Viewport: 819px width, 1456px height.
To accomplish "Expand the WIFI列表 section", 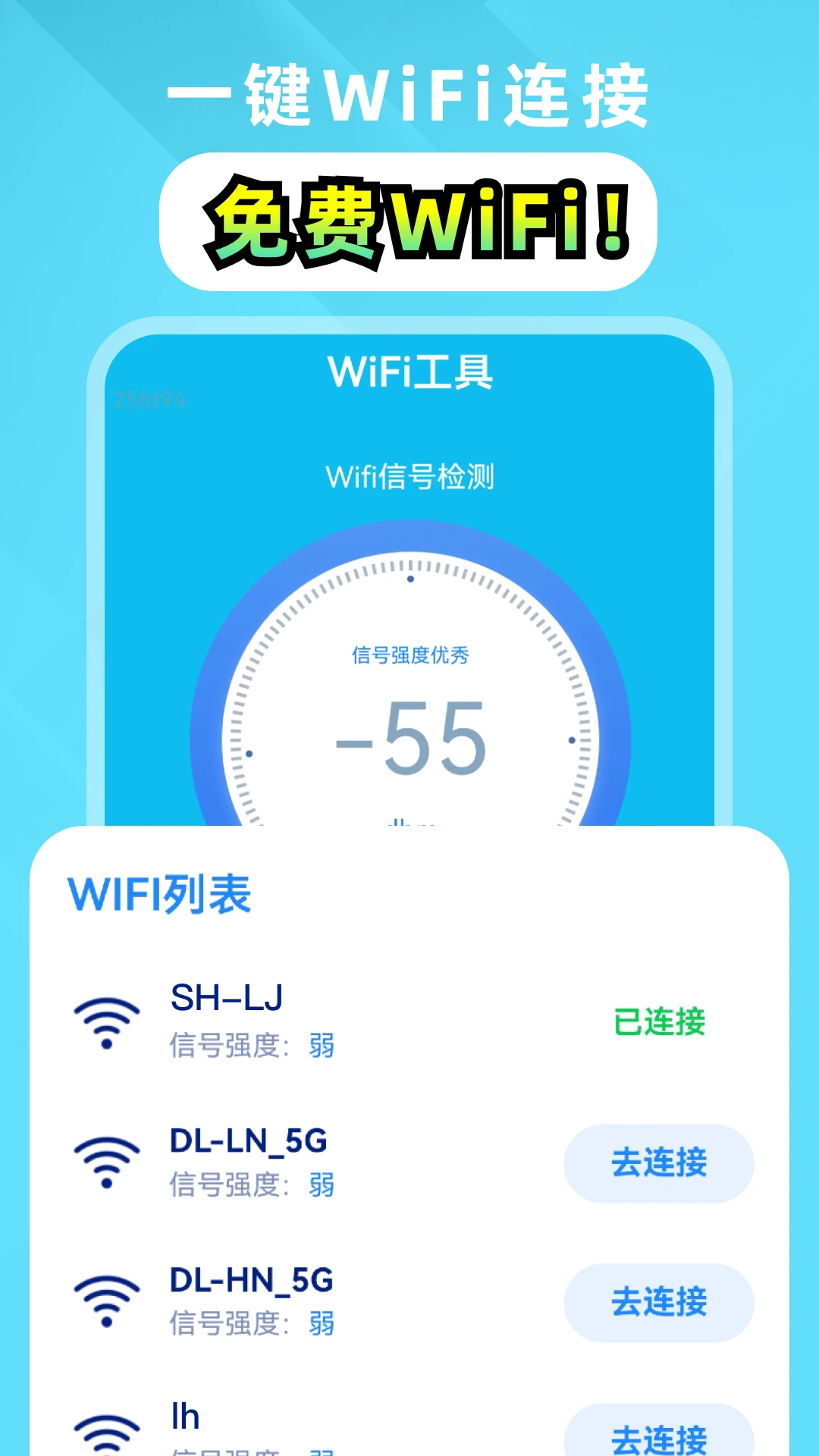I will pyautogui.click(x=159, y=895).
